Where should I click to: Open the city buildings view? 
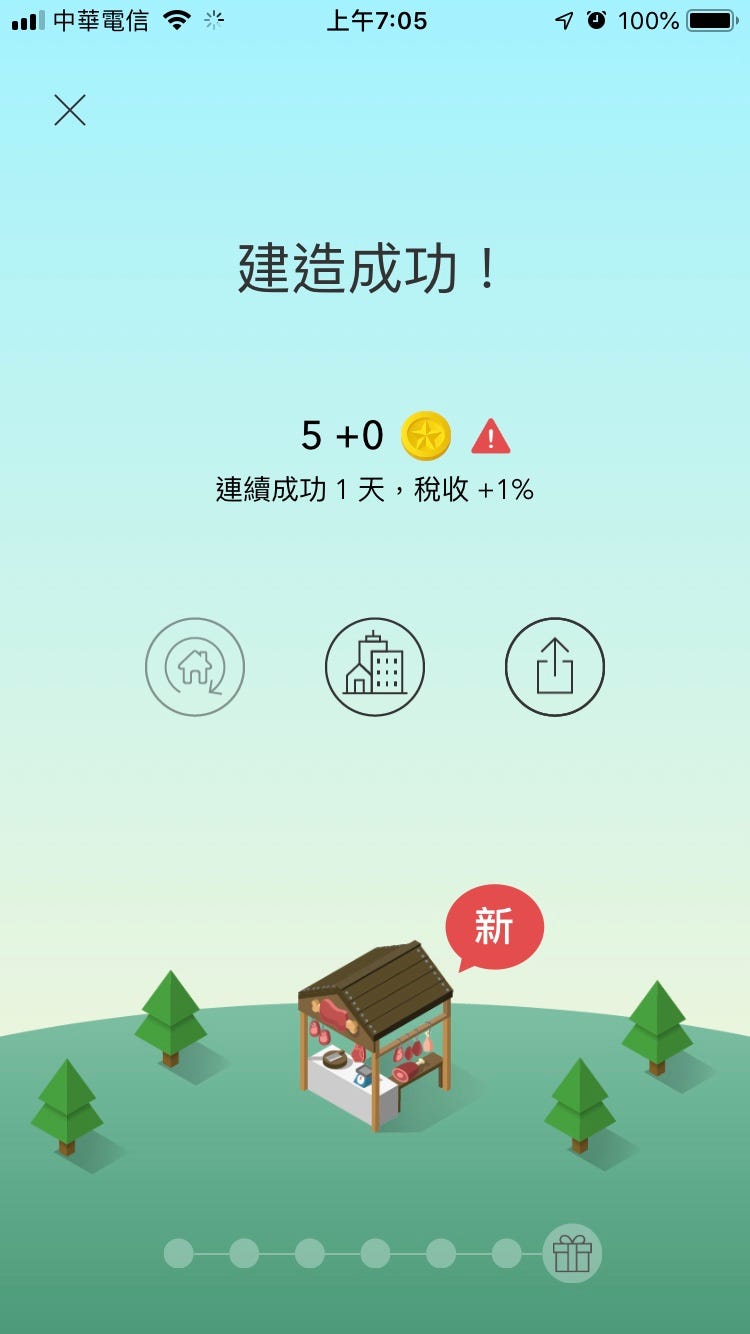tap(375, 667)
